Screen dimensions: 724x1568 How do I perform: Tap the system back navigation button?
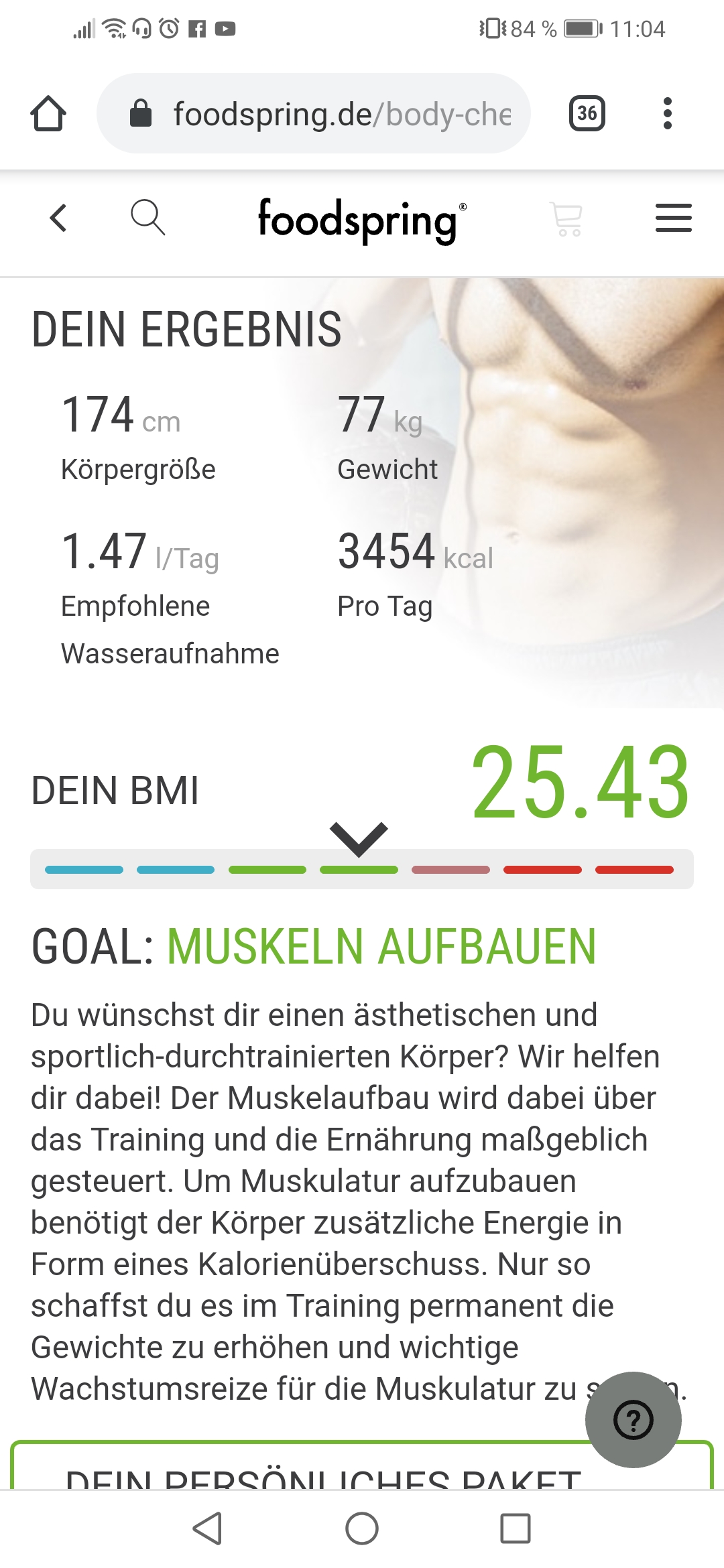click(x=208, y=1528)
